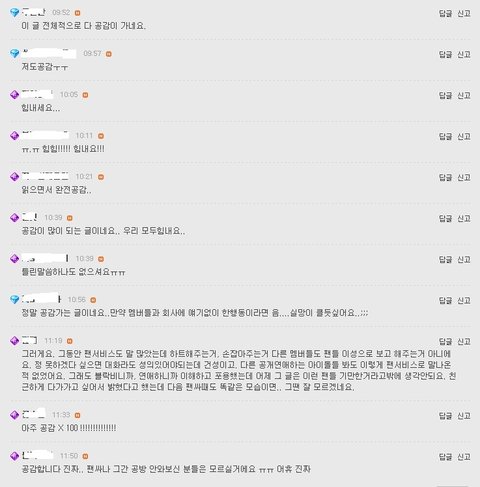Image resolution: width=480 pixels, height=487 pixels.
Task: Reply to the comment saying 우리 모두힘내요
Action: coord(445,218)
